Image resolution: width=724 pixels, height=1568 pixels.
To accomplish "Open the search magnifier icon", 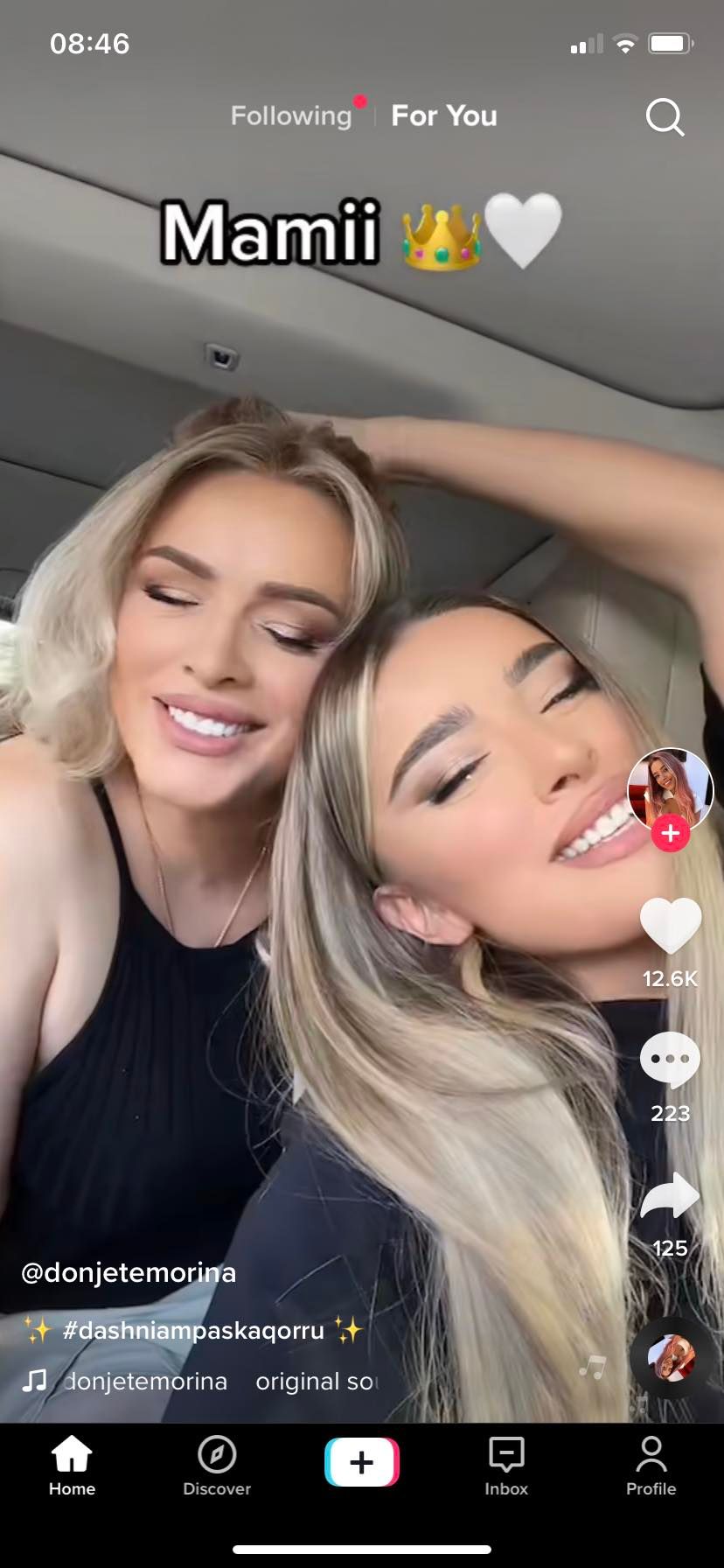I will tap(665, 117).
